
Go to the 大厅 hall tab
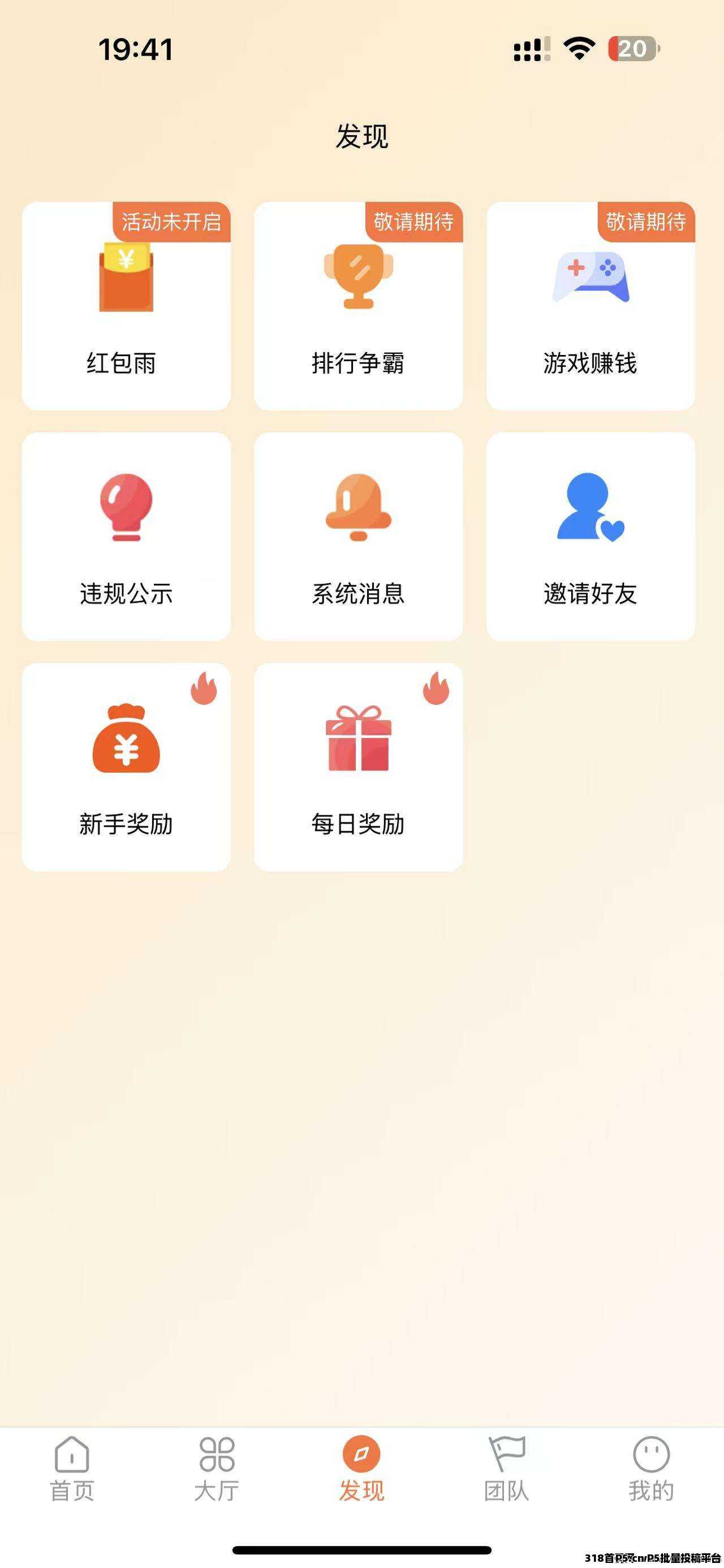(217, 1469)
